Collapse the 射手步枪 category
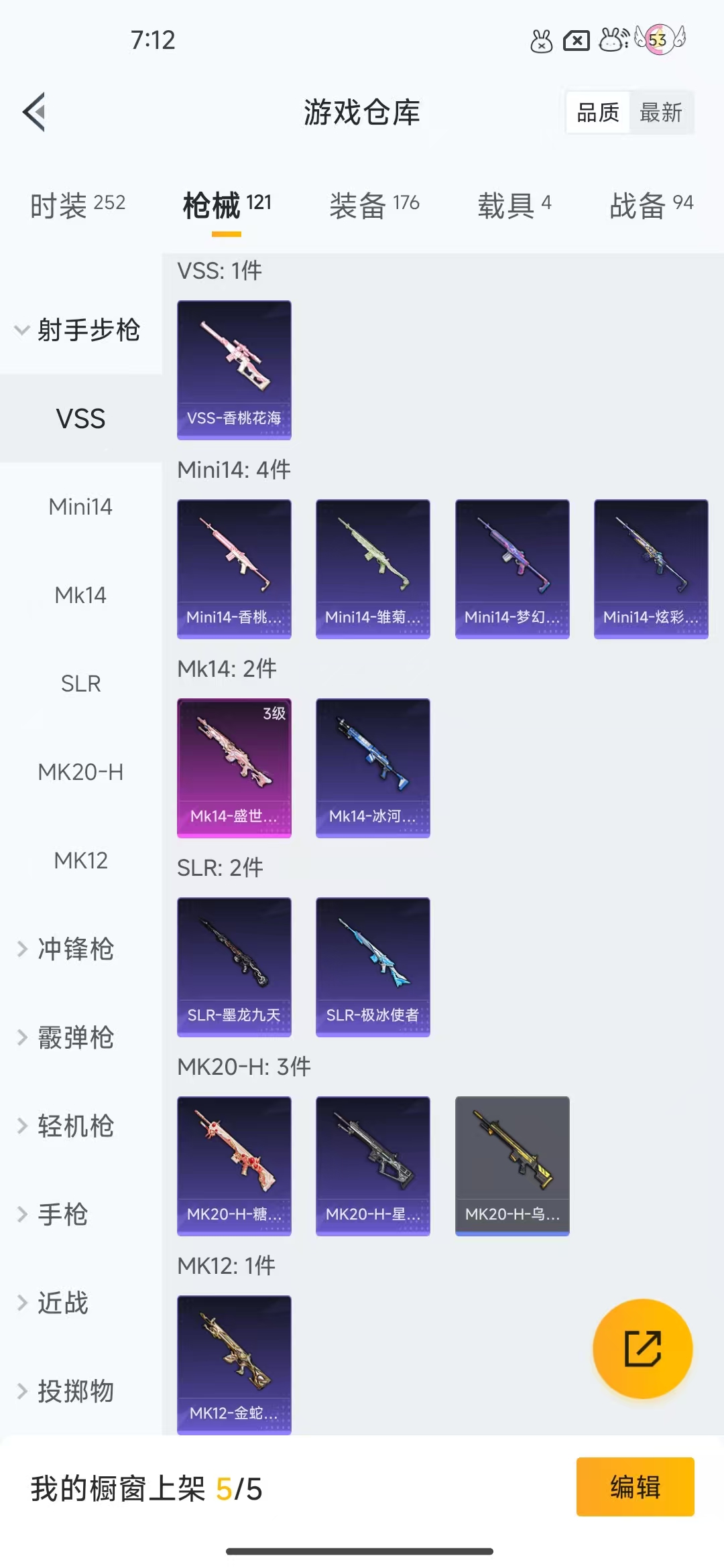Viewport: 724px width, 1568px height. [x=80, y=330]
